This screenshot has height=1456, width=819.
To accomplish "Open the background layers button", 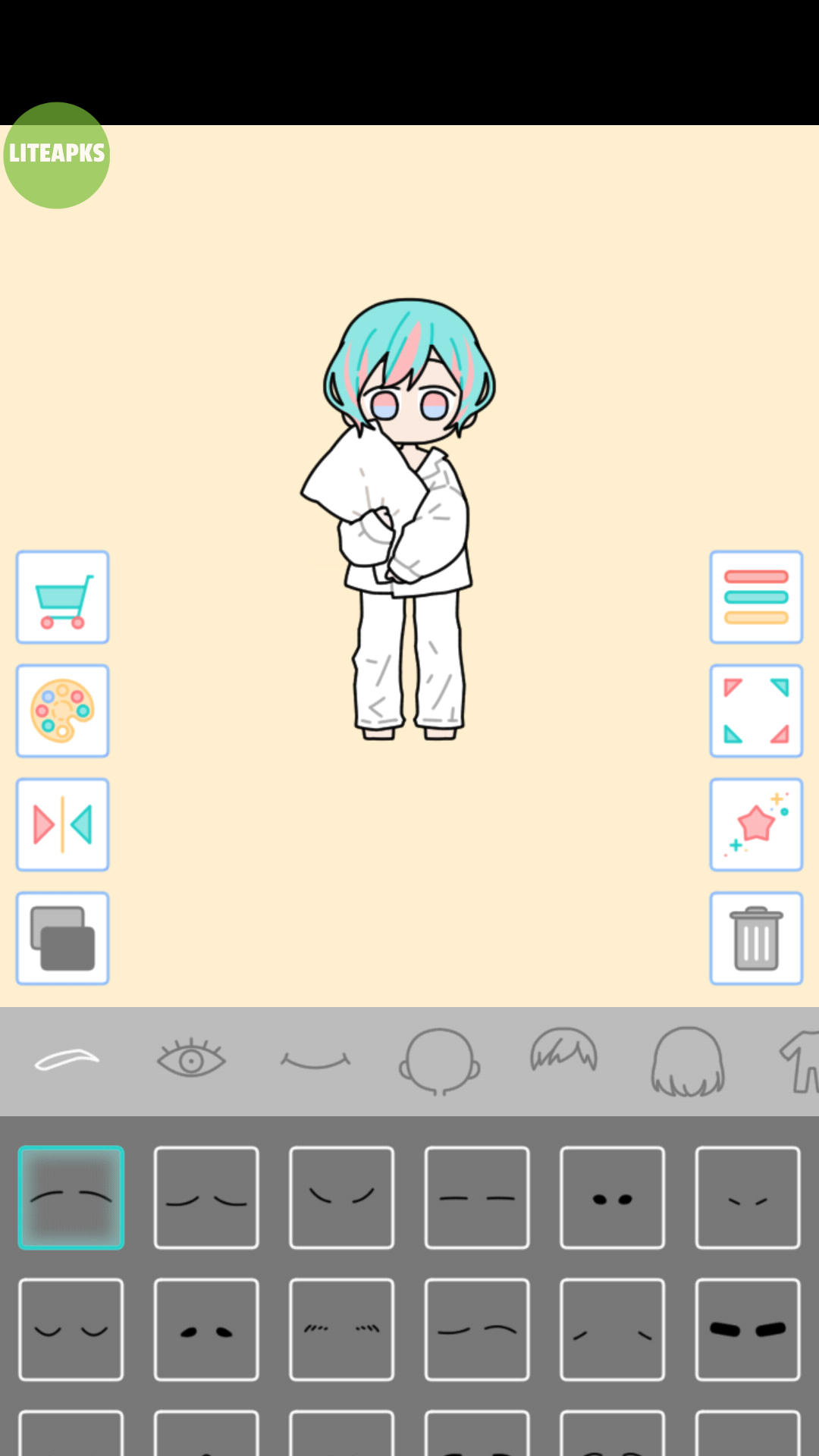I will 63,939.
